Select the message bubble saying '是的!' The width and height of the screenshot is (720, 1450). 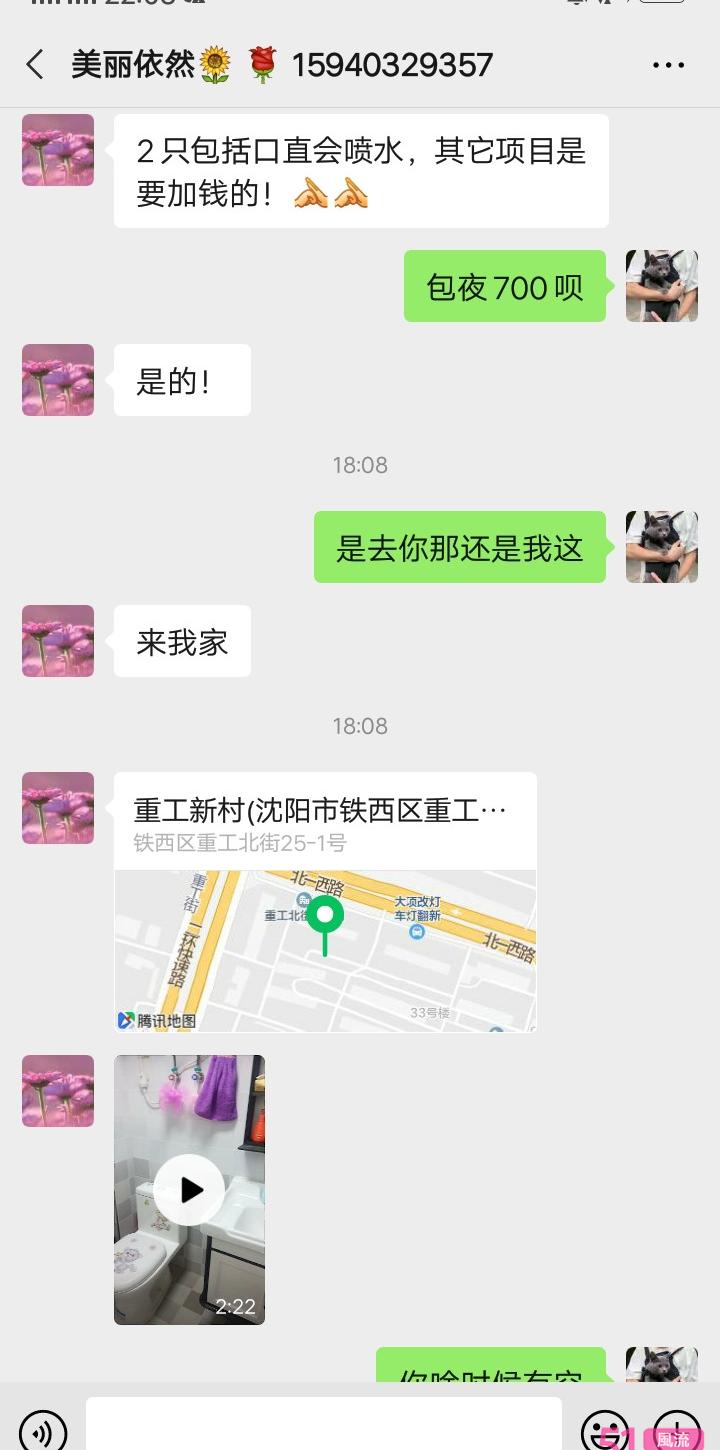pos(181,379)
